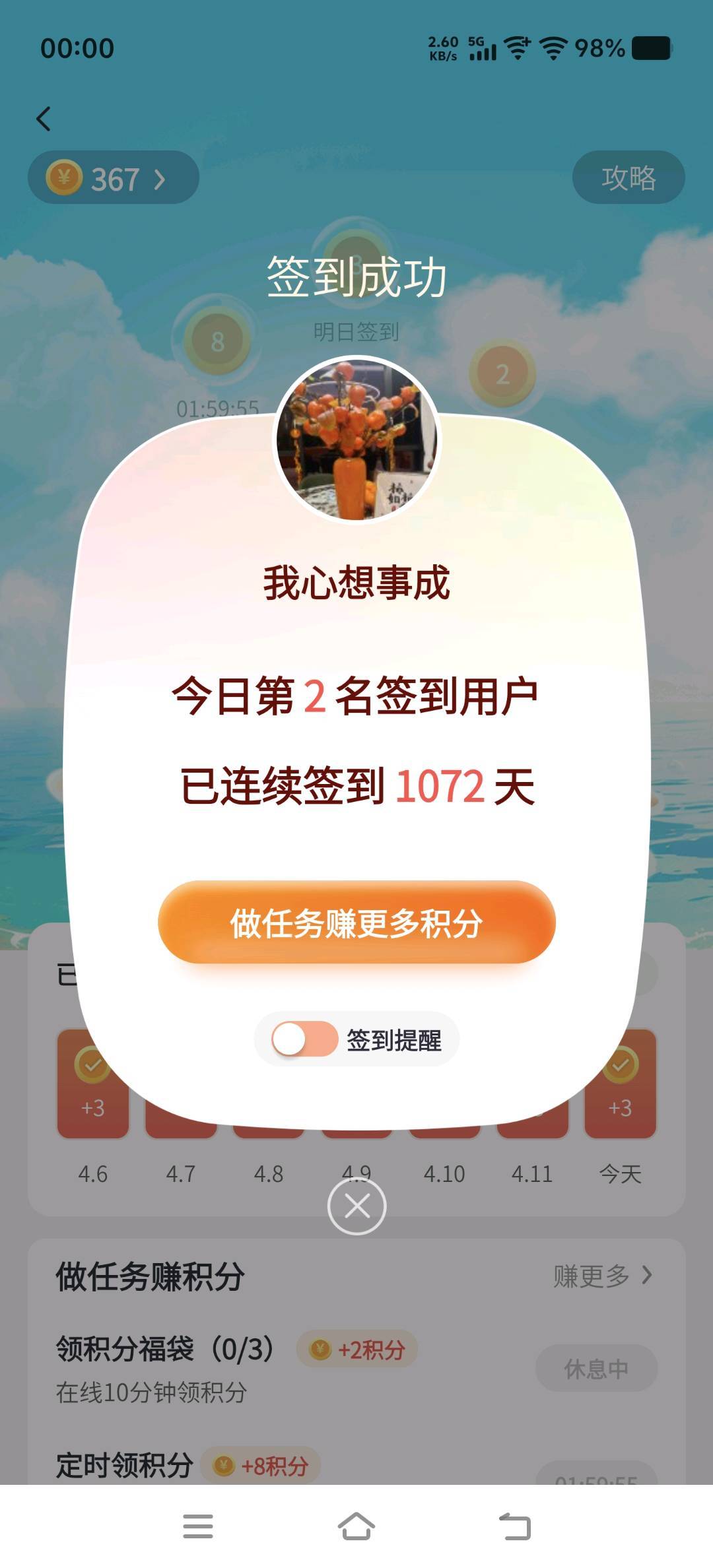The width and height of the screenshot is (713, 1568).
Task: Dismiss the check-in success popup
Action: coord(356,1206)
